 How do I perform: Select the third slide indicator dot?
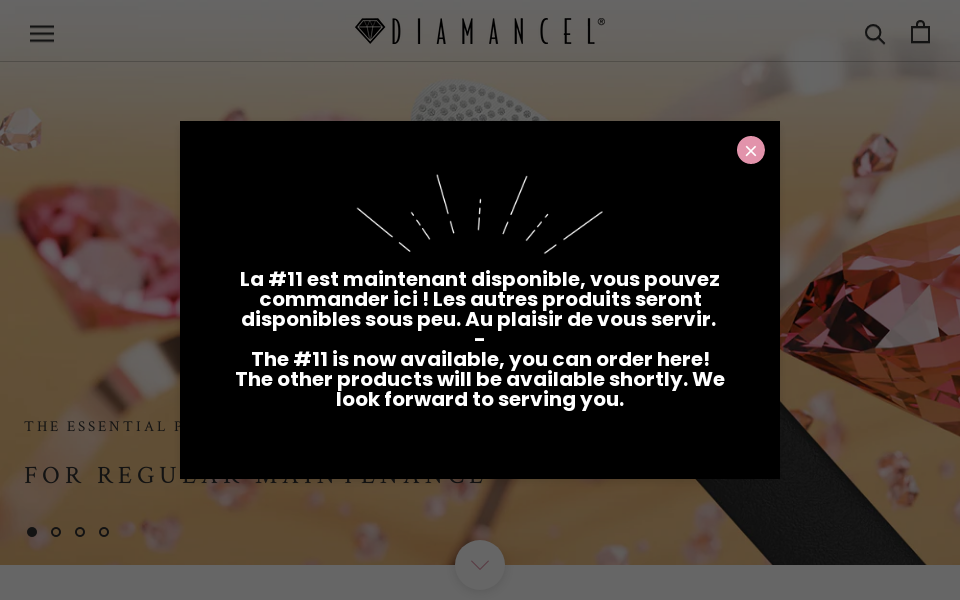pos(80,532)
